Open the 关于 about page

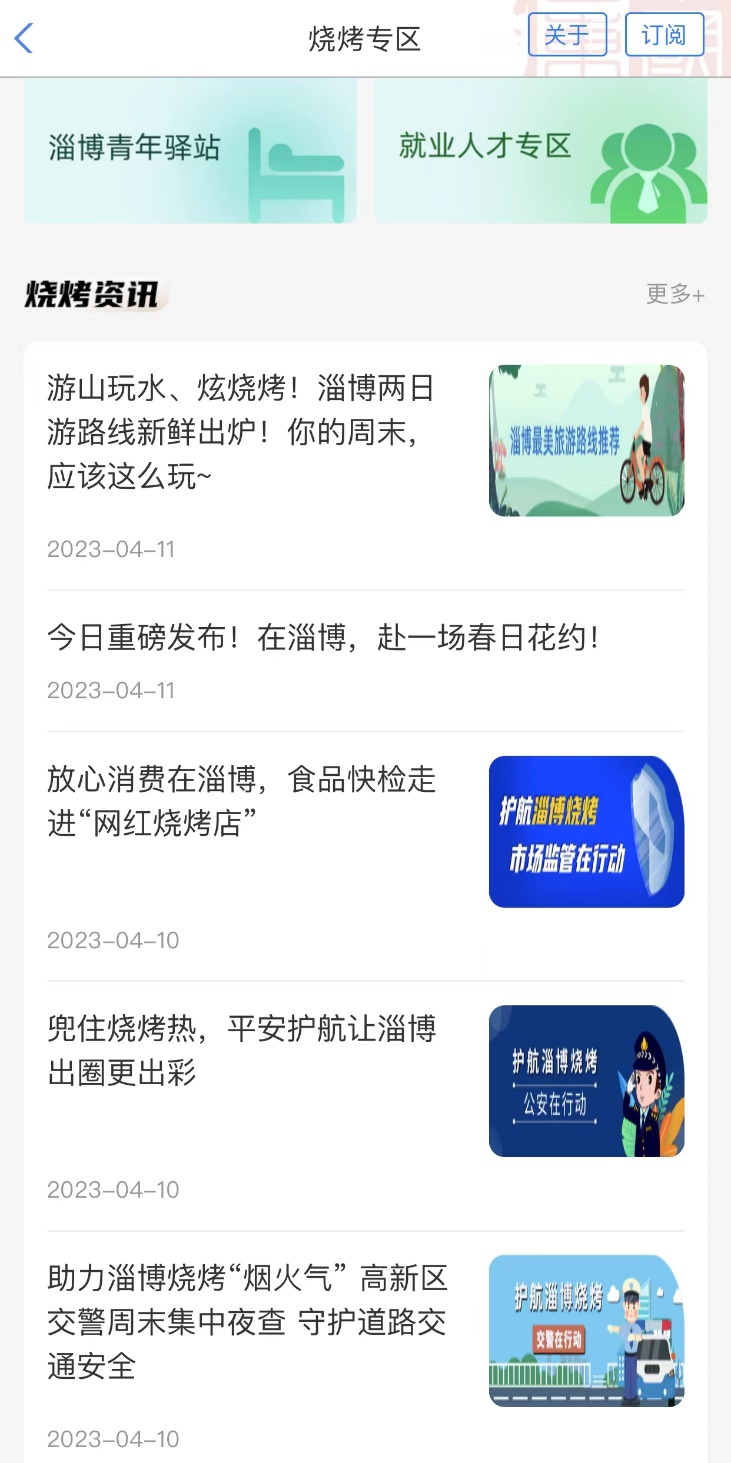click(x=567, y=36)
